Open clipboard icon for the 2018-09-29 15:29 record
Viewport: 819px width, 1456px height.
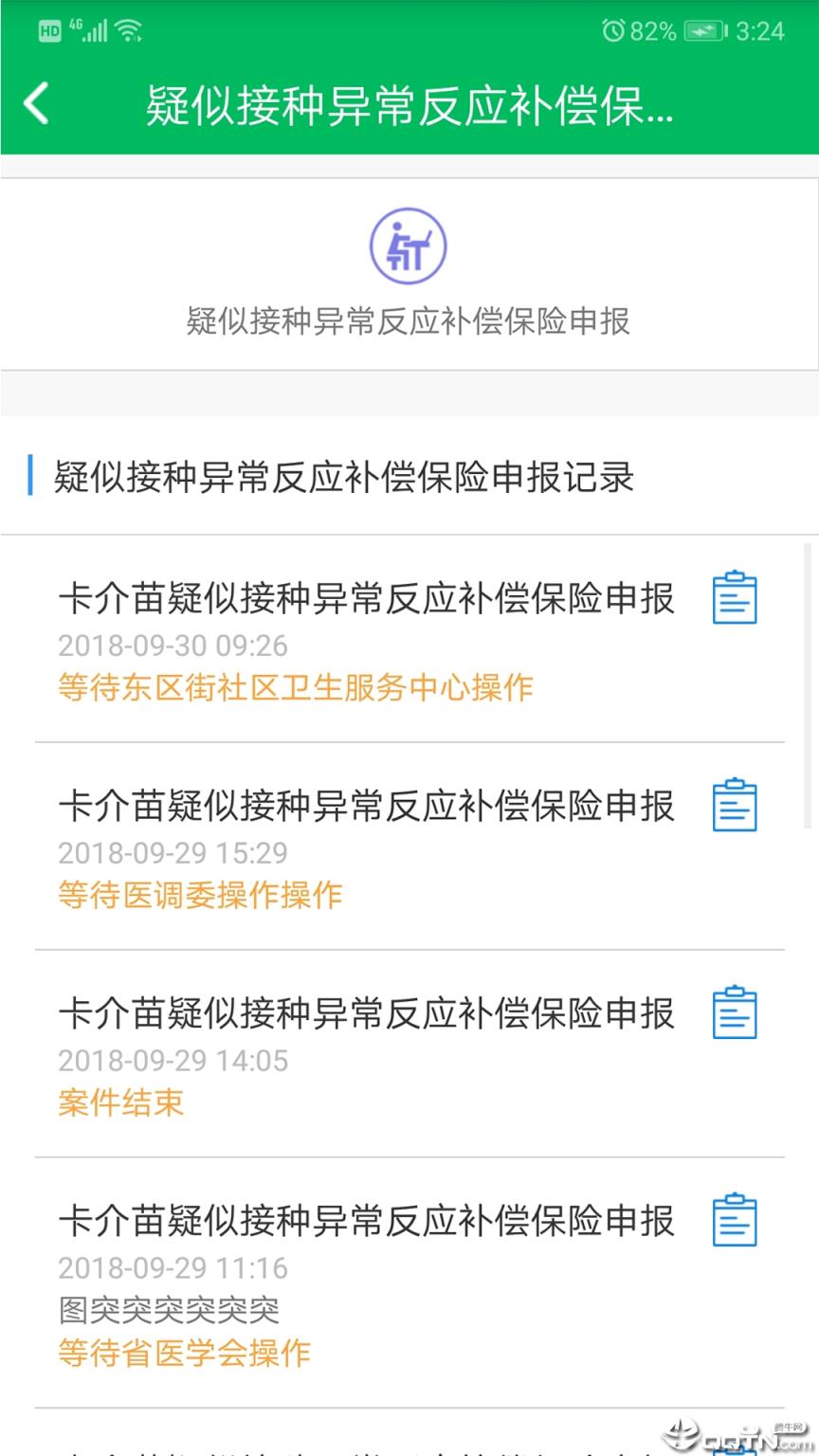tap(734, 804)
